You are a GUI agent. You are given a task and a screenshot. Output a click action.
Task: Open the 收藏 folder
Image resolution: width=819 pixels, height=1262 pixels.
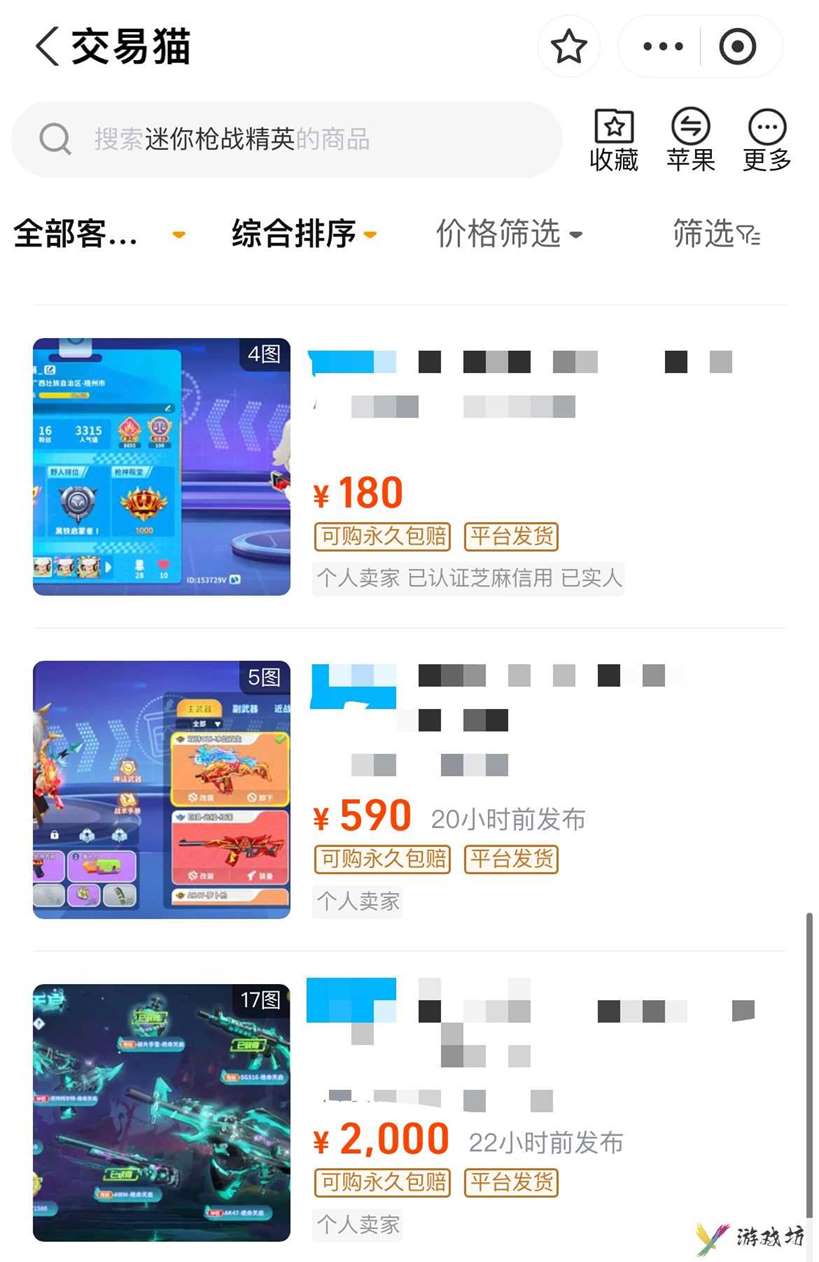click(614, 140)
